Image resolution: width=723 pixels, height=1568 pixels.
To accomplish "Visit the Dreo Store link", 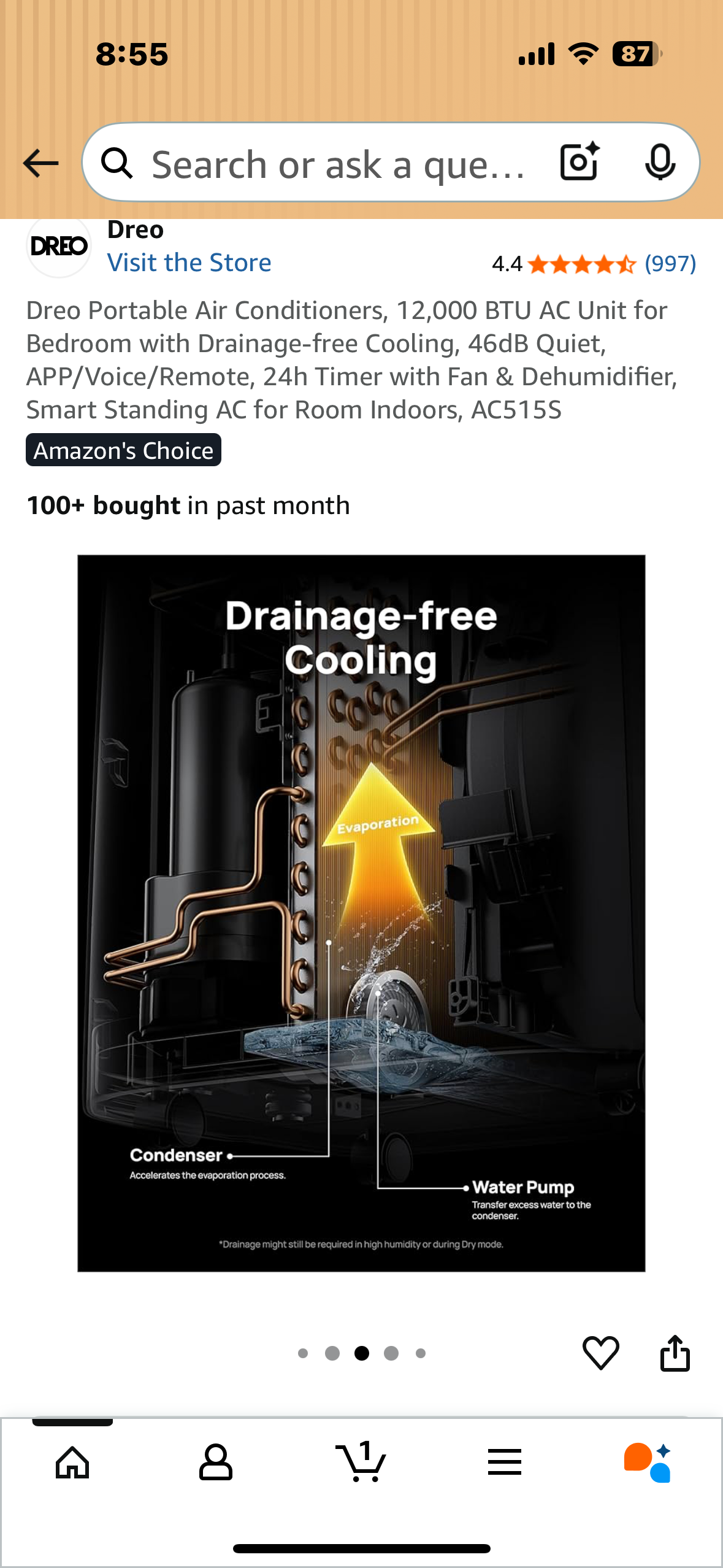I will (x=189, y=263).
